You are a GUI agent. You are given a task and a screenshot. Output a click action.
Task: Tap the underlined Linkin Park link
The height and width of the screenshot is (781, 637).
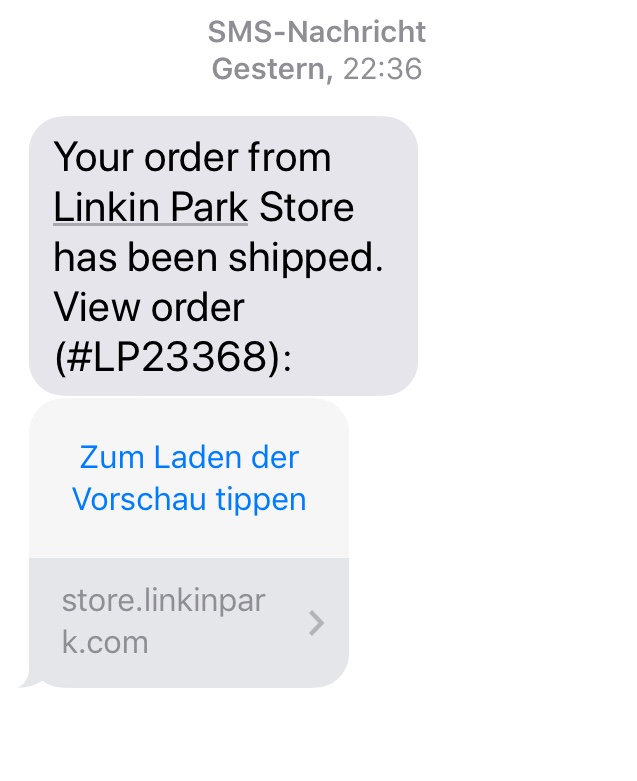coord(150,208)
